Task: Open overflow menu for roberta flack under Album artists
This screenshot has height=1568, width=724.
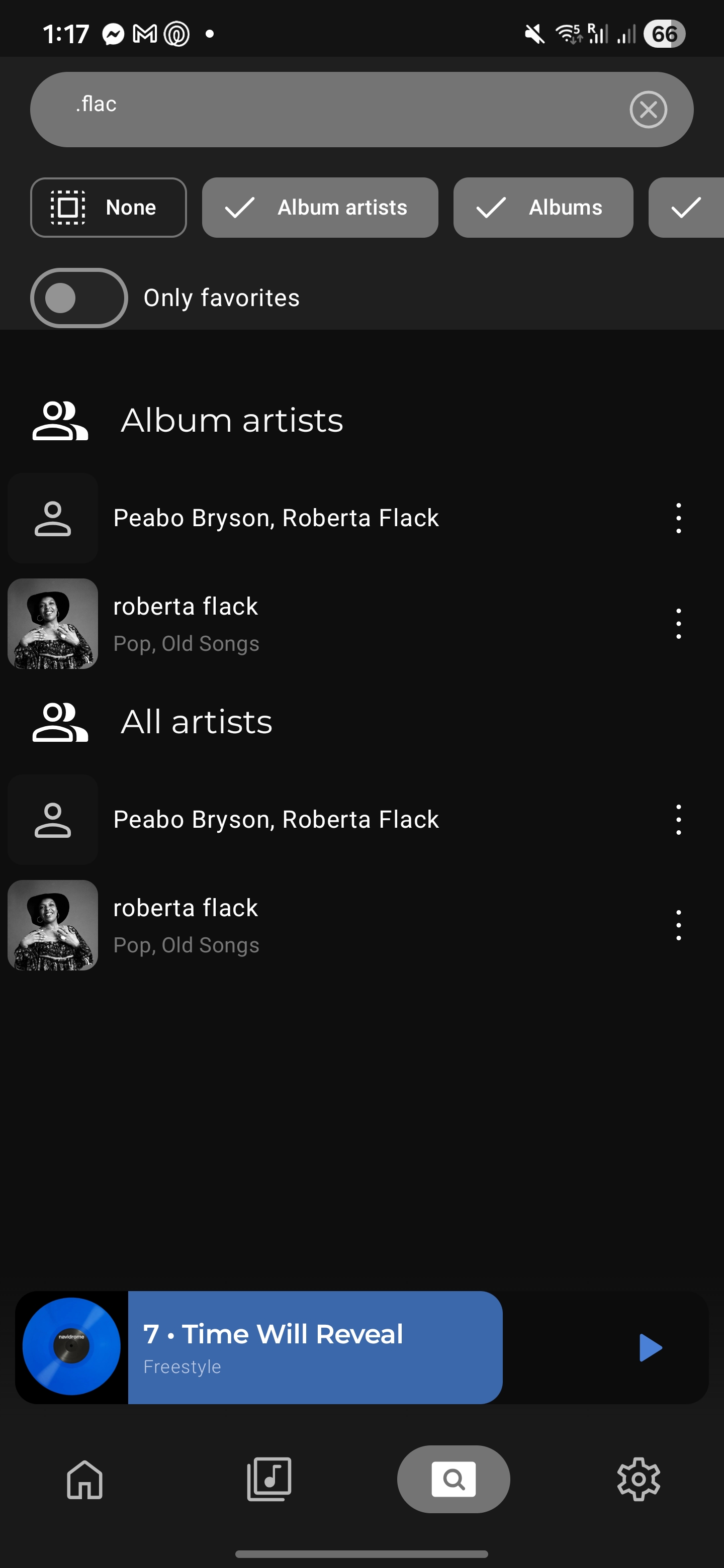Action: pyautogui.click(x=678, y=623)
